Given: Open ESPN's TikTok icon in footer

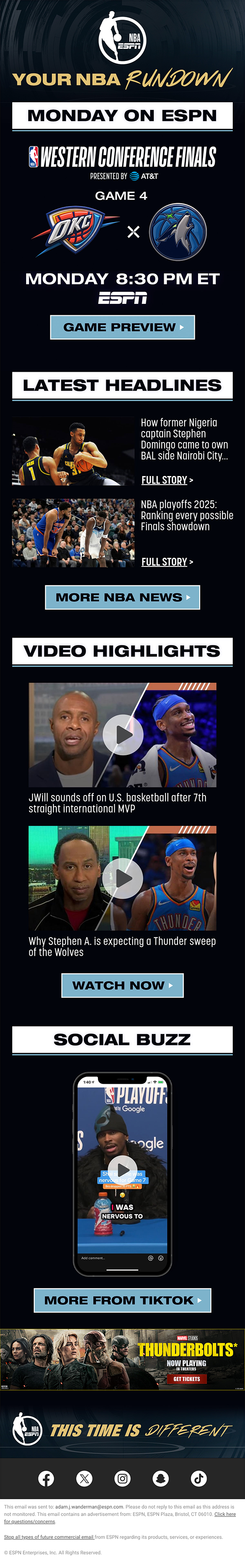Looking at the screenshot, I should click(x=199, y=1478).
